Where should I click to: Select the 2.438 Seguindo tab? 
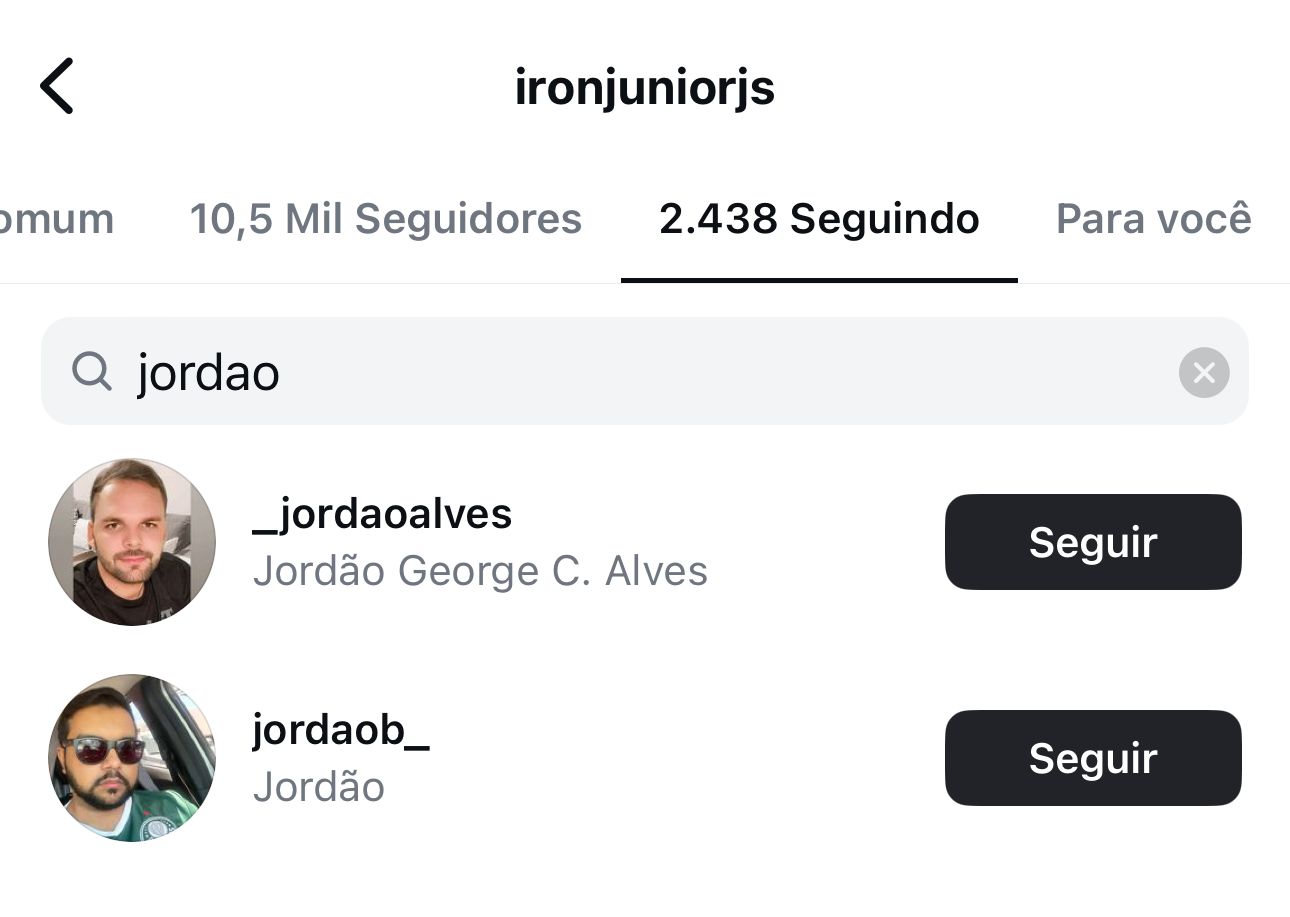819,219
